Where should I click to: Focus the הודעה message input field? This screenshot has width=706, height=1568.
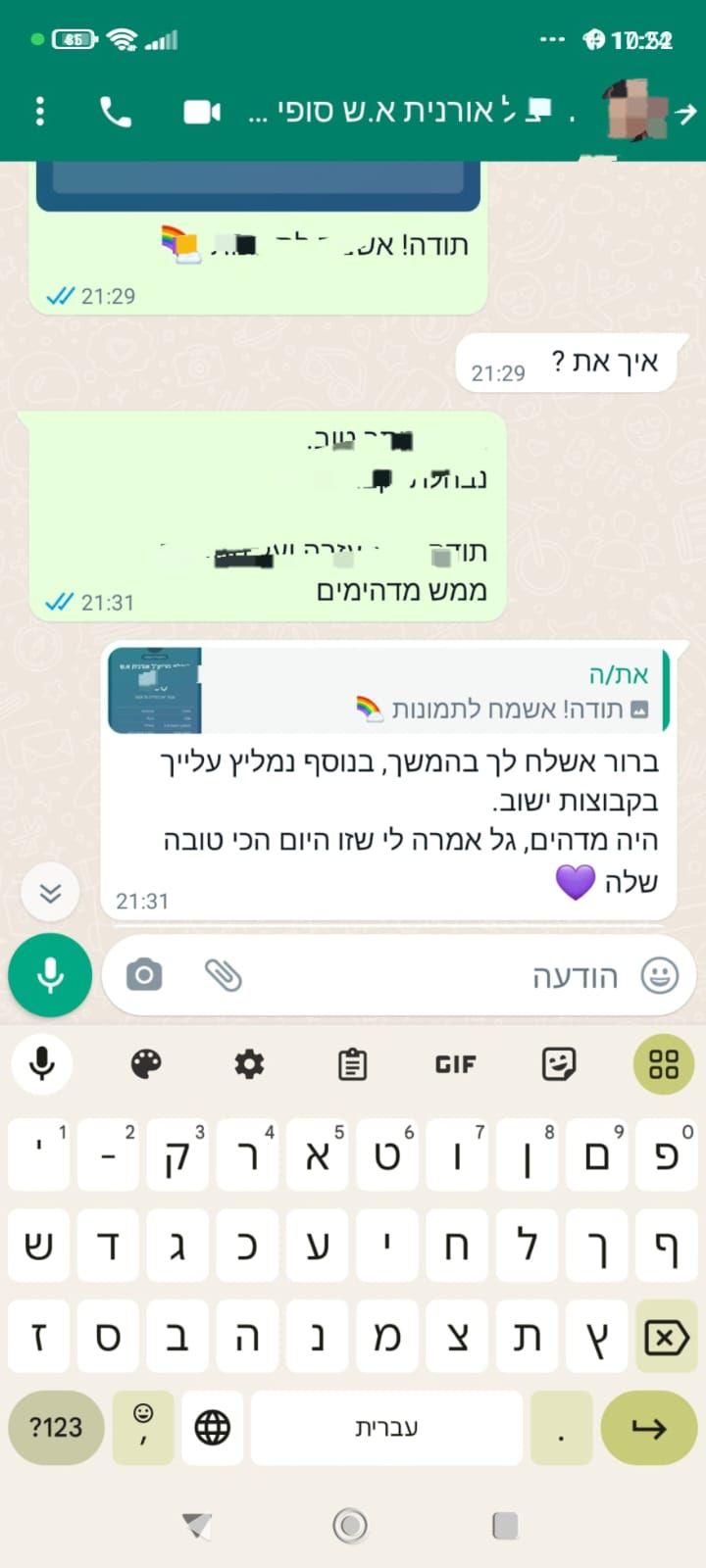(x=441, y=976)
